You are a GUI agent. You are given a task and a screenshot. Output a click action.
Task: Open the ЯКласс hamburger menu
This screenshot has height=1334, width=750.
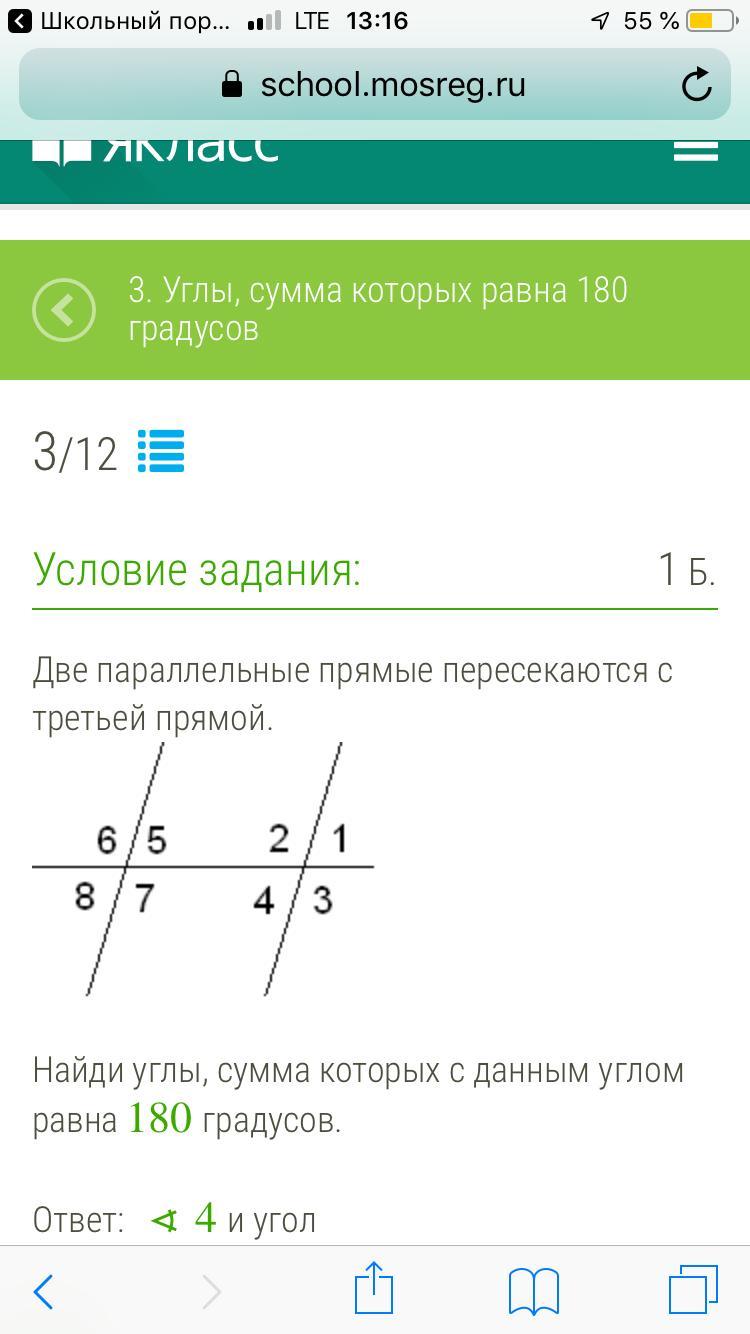[x=696, y=150]
